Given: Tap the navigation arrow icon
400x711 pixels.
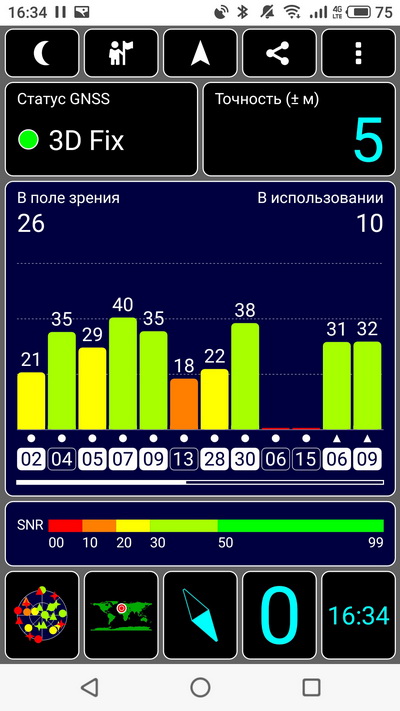Looking at the screenshot, I should (200, 53).
